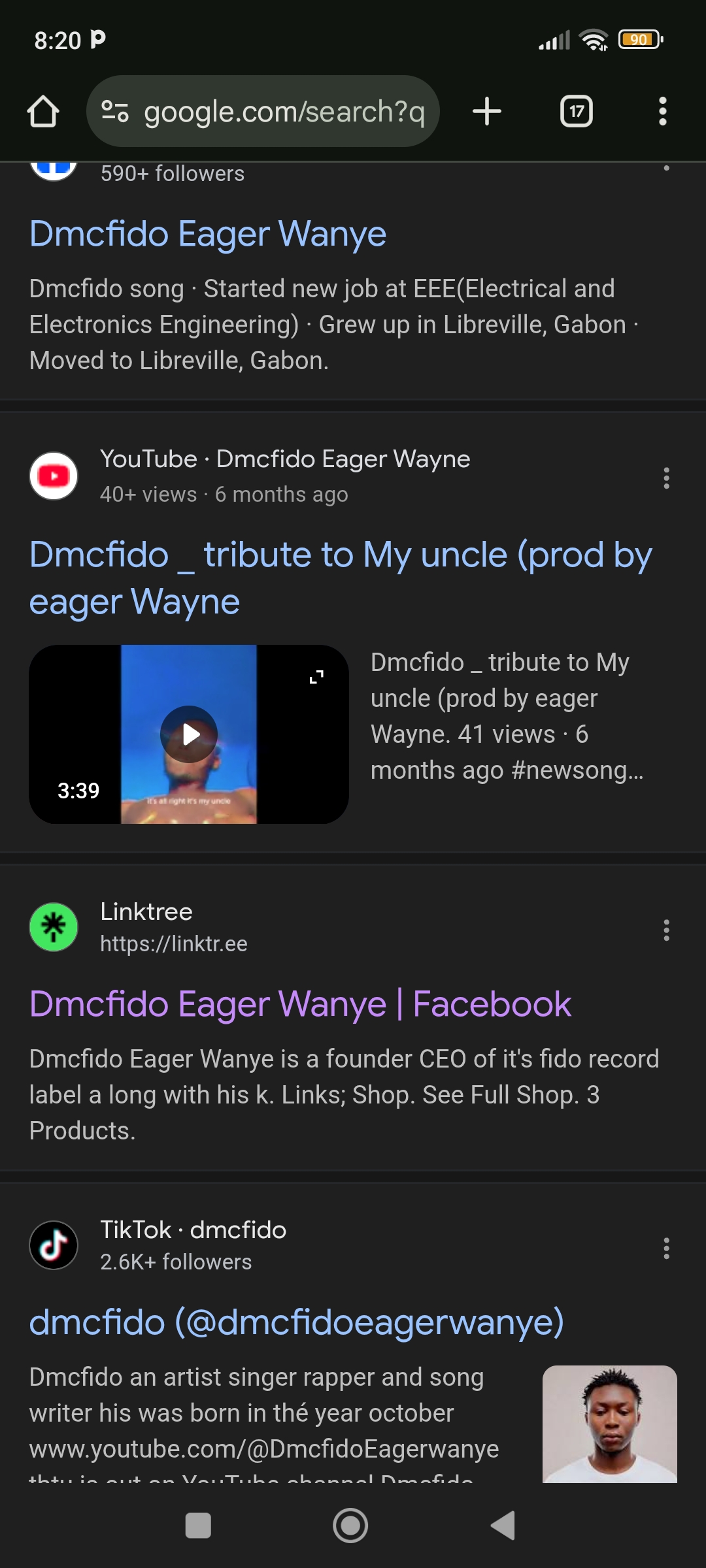Click the YouTube channel icon
The width and height of the screenshot is (706, 1568).
(55, 476)
